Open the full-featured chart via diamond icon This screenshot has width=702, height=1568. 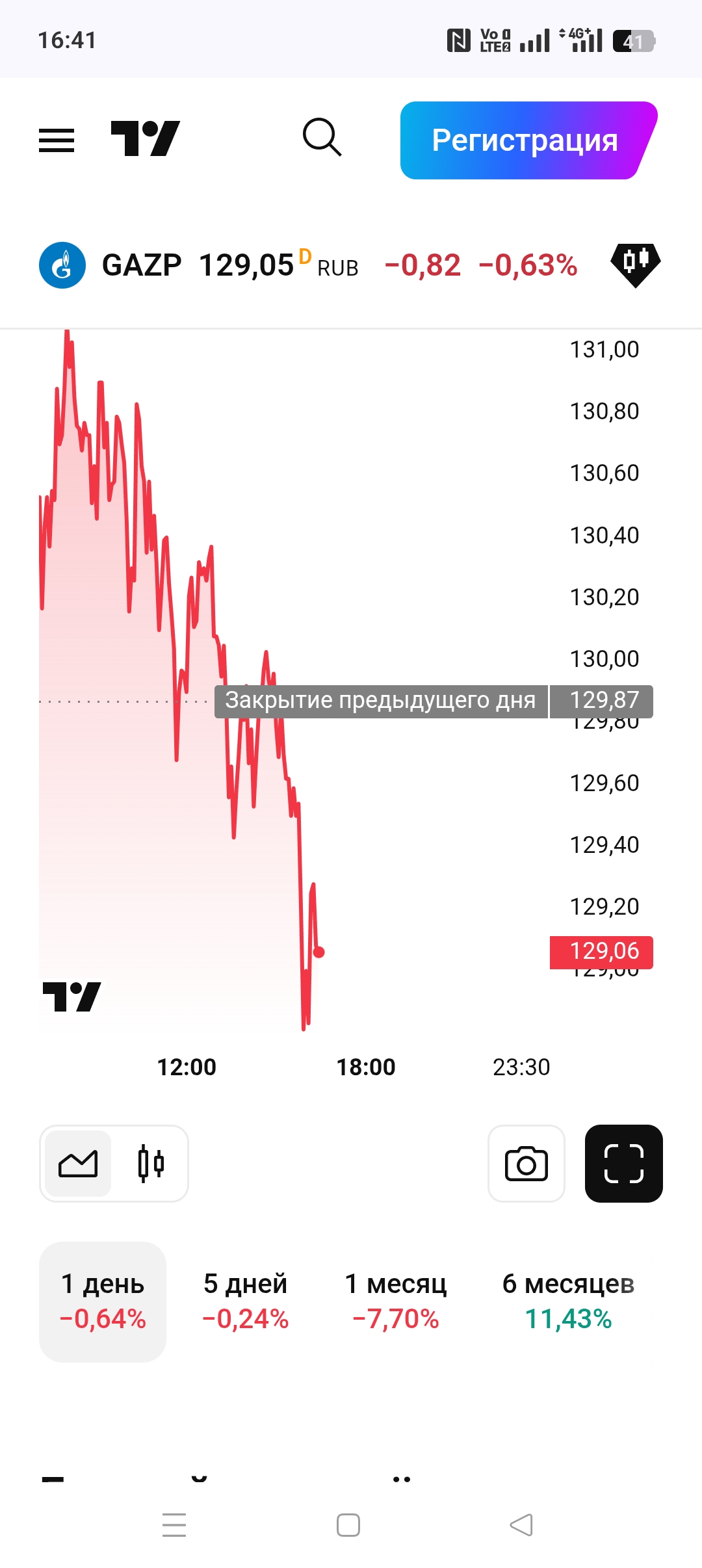[635, 264]
